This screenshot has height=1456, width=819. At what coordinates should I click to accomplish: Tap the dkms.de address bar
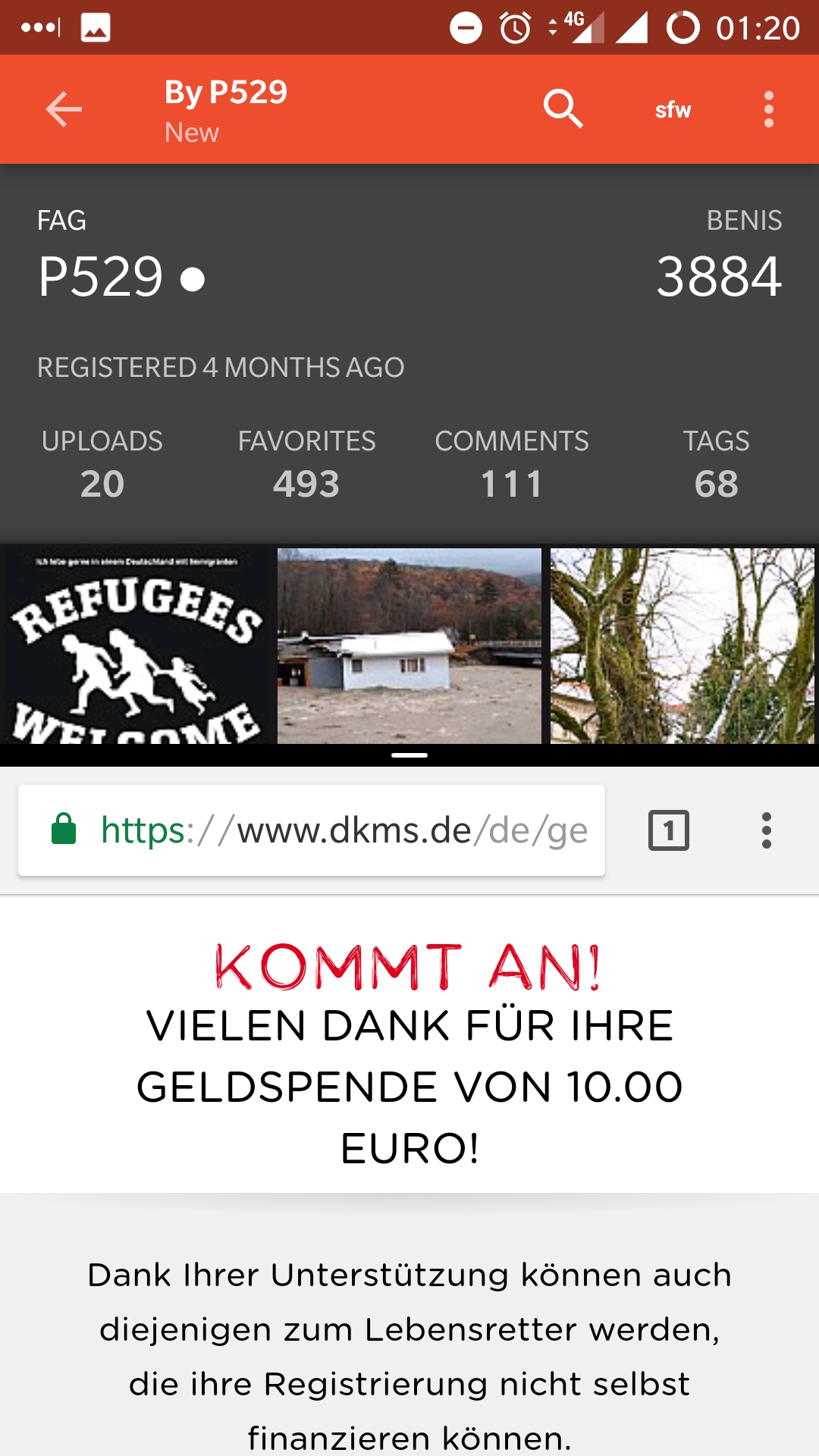pos(312,830)
